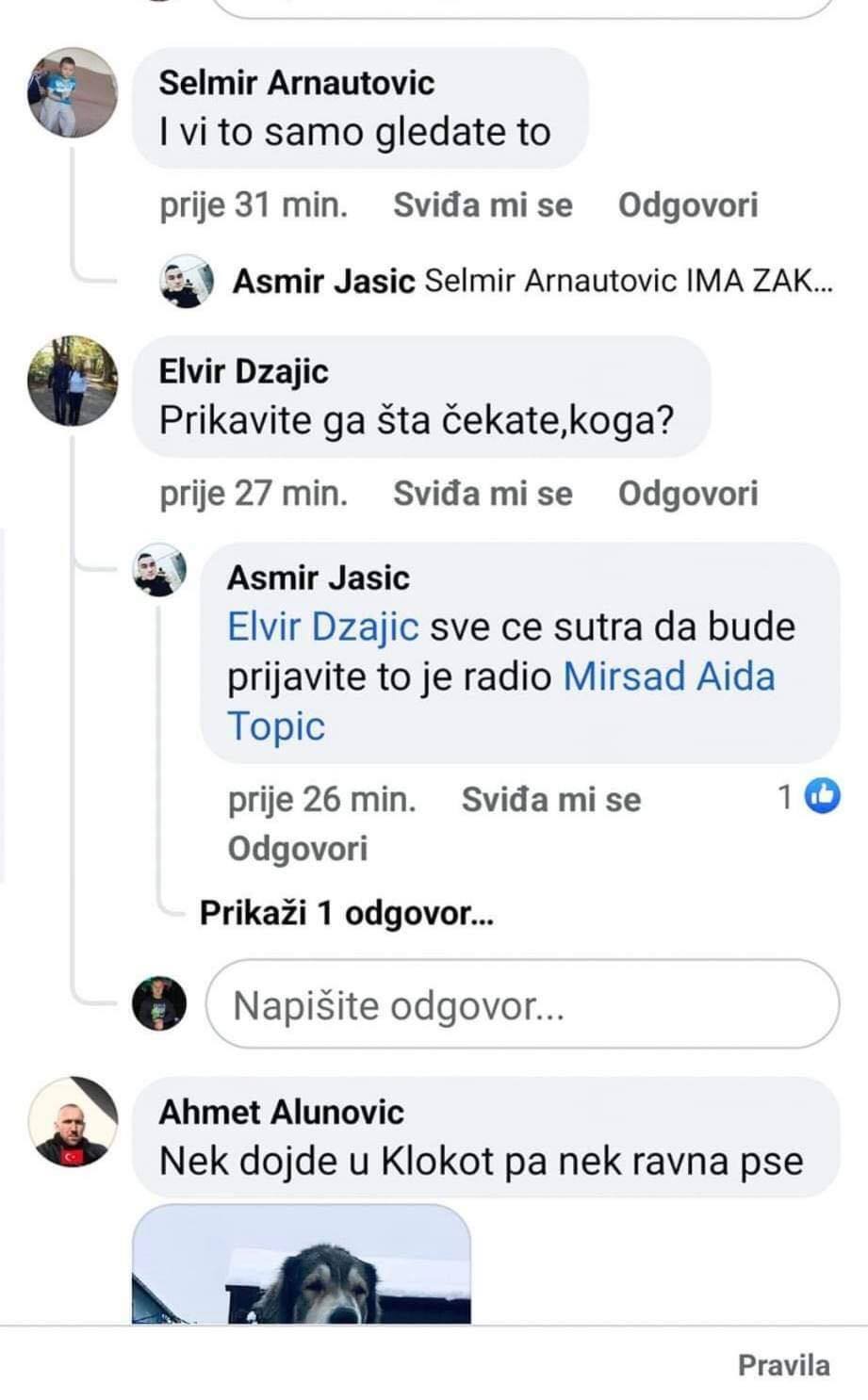Reply to Asmir Jasic's comment from 26 min. ago
Screen dimensions: 868x1400
297,849
